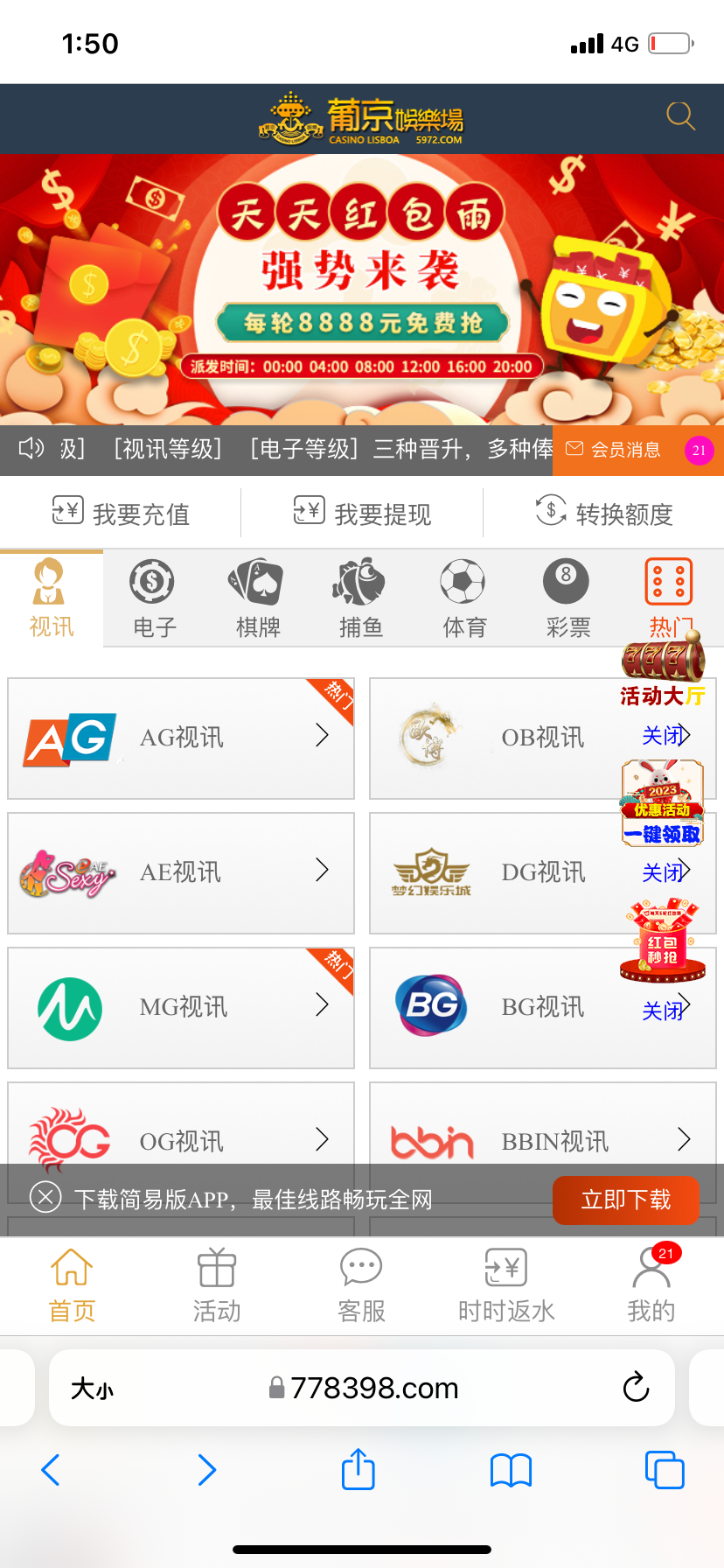Open the 客服 customer service tab

pyautogui.click(x=361, y=1284)
